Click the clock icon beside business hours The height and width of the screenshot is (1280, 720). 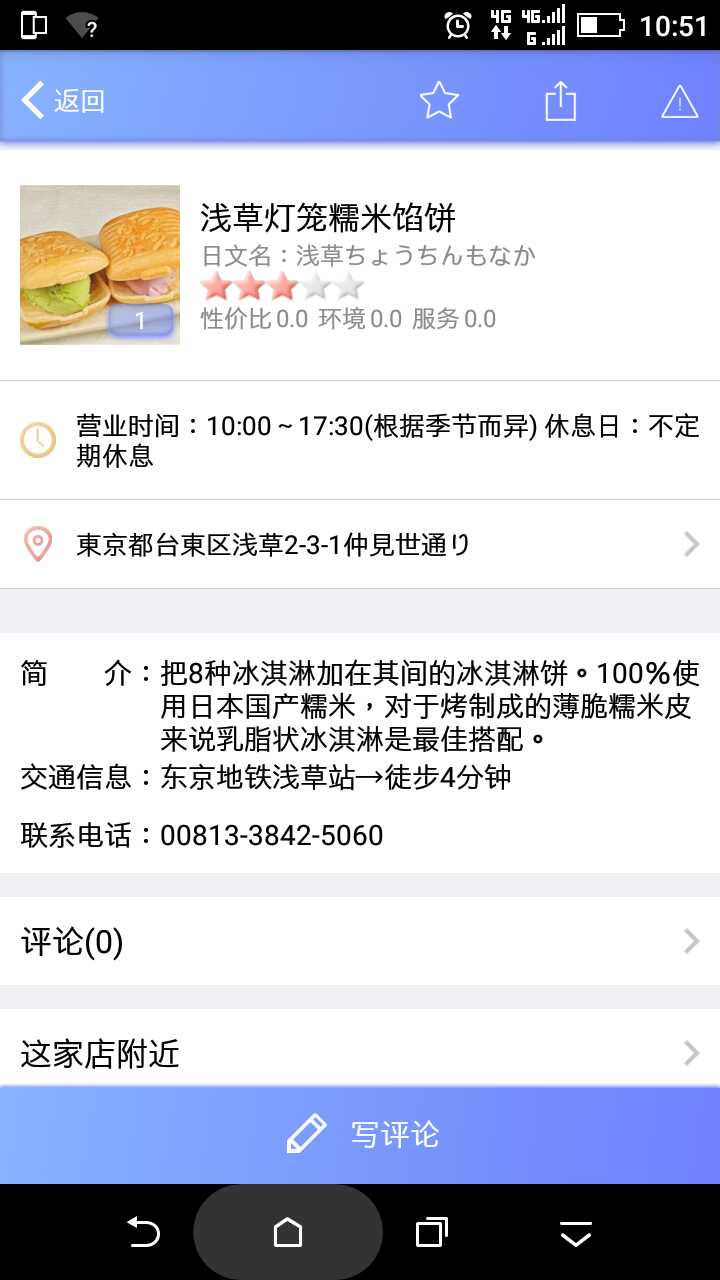pos(39,440)
